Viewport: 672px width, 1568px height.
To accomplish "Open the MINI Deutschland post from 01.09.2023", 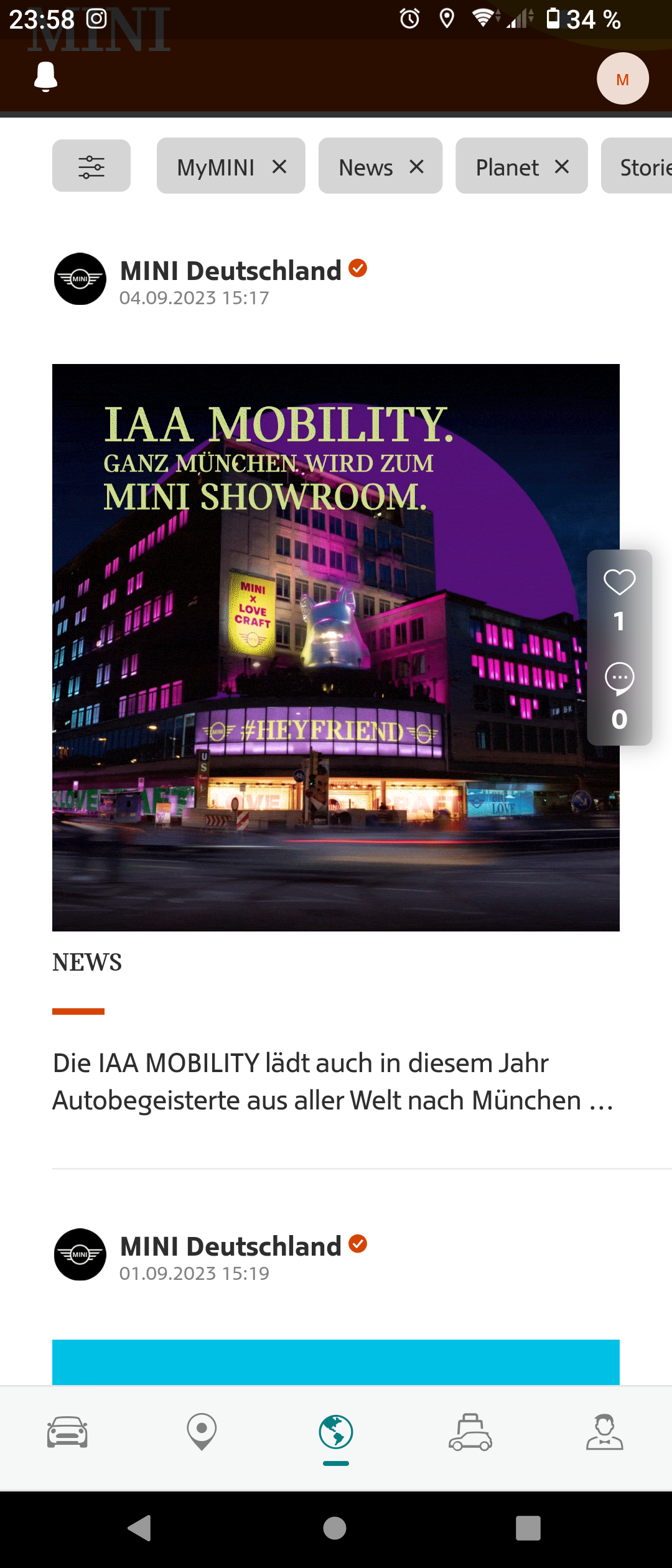I will (230, 1247).
